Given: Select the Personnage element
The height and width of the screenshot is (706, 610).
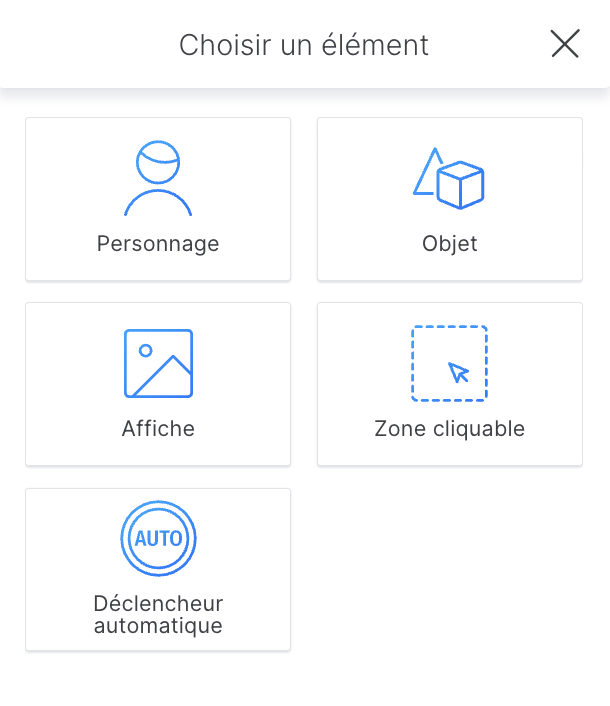Looking at the screenshot, I should [x=158, y=199].
